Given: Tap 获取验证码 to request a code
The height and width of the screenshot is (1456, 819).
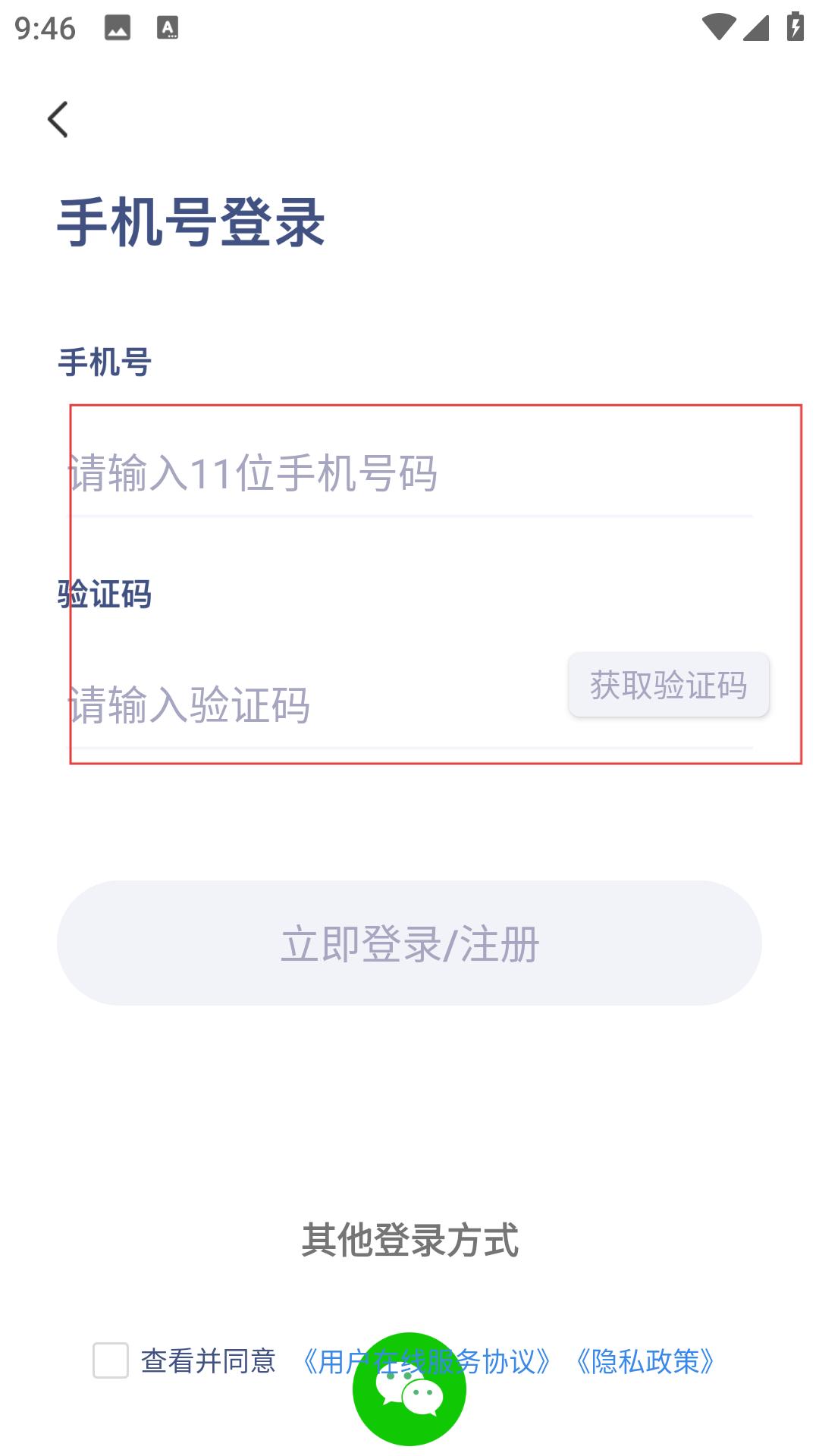Looking at the screenshot, I should pos(669,685).
